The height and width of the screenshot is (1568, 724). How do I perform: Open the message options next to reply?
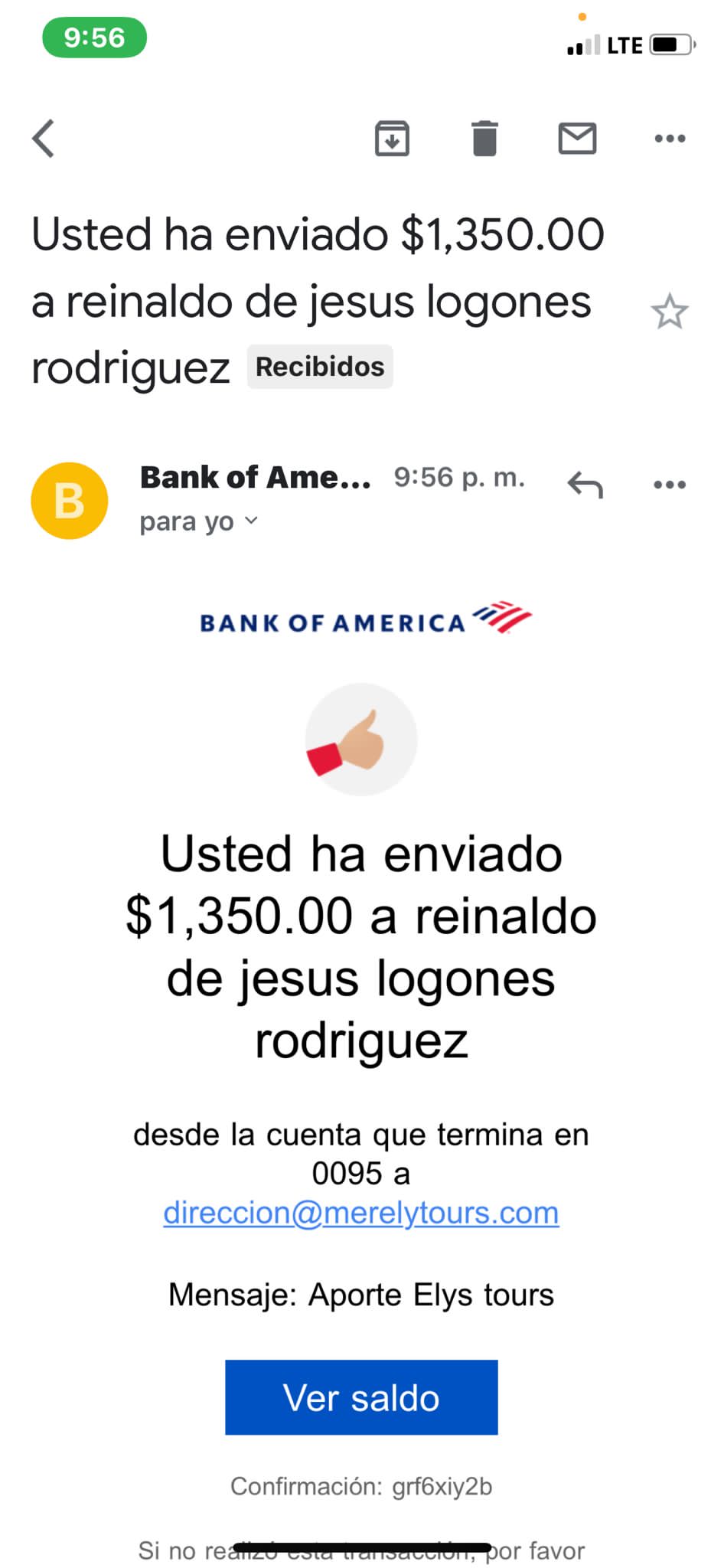[x=670, y=485]
